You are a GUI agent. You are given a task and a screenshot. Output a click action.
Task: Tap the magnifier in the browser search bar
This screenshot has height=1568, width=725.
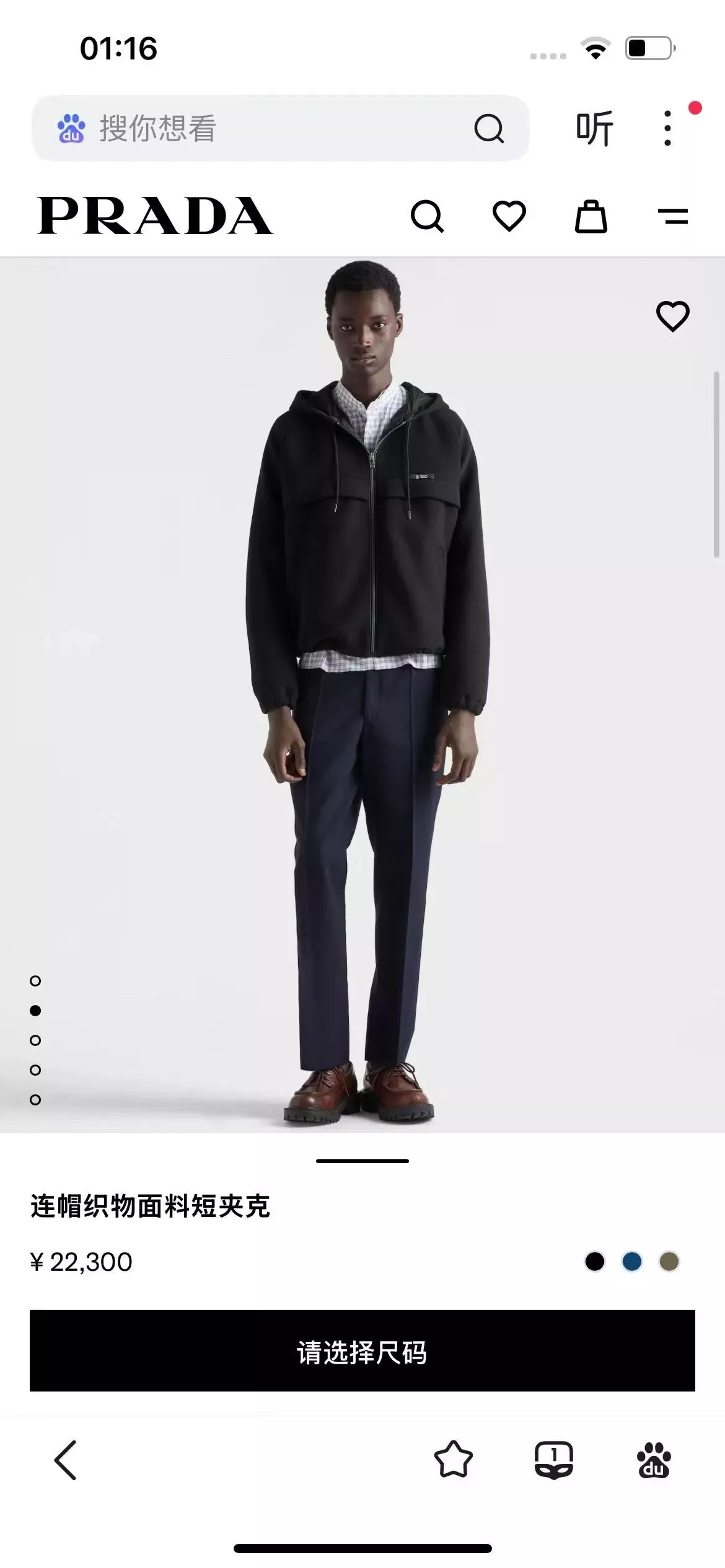489,129
